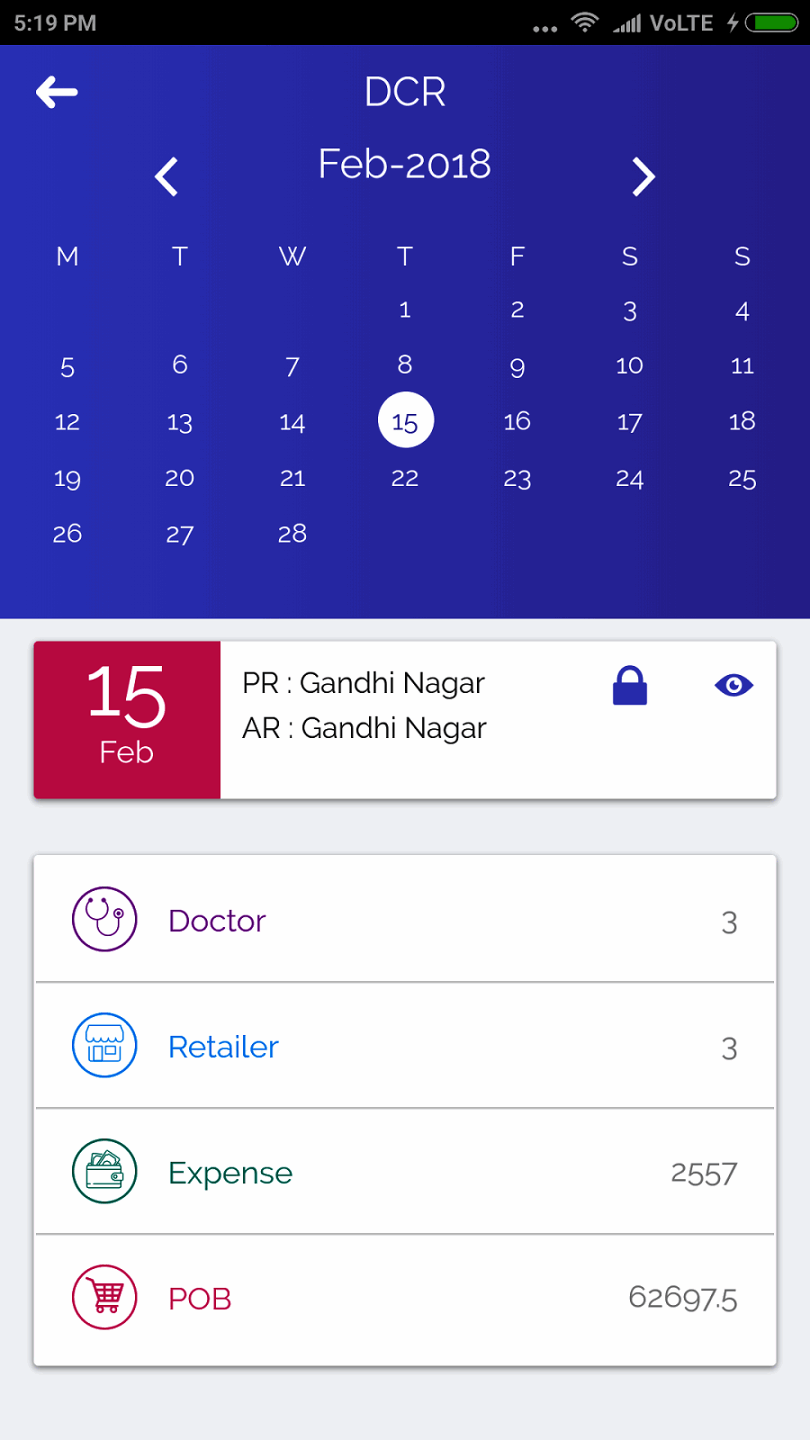Tap the lock icon for 15 Feb
810x1440 pixels.
(x=629, y=686)
